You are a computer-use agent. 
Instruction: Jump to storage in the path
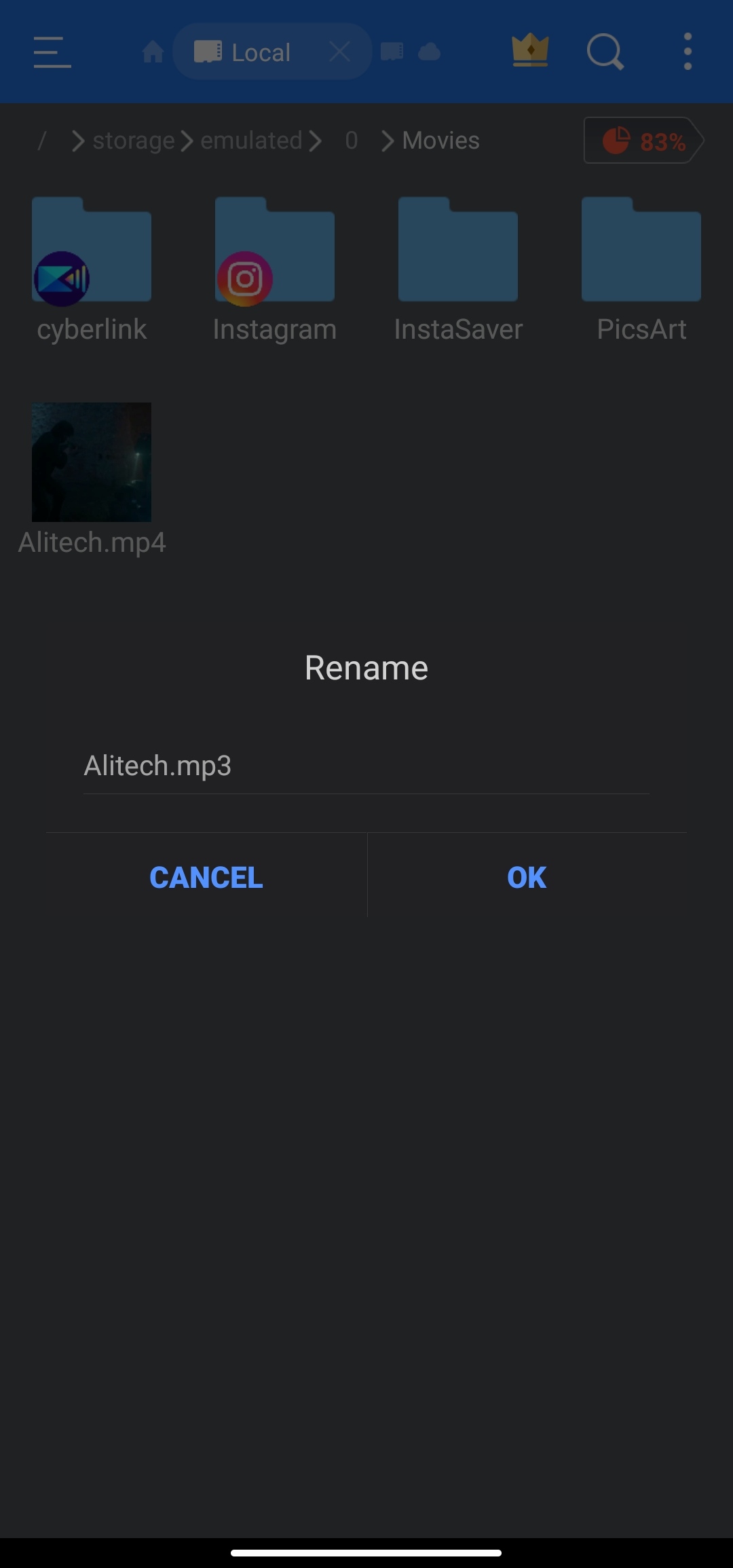[134, 141]
